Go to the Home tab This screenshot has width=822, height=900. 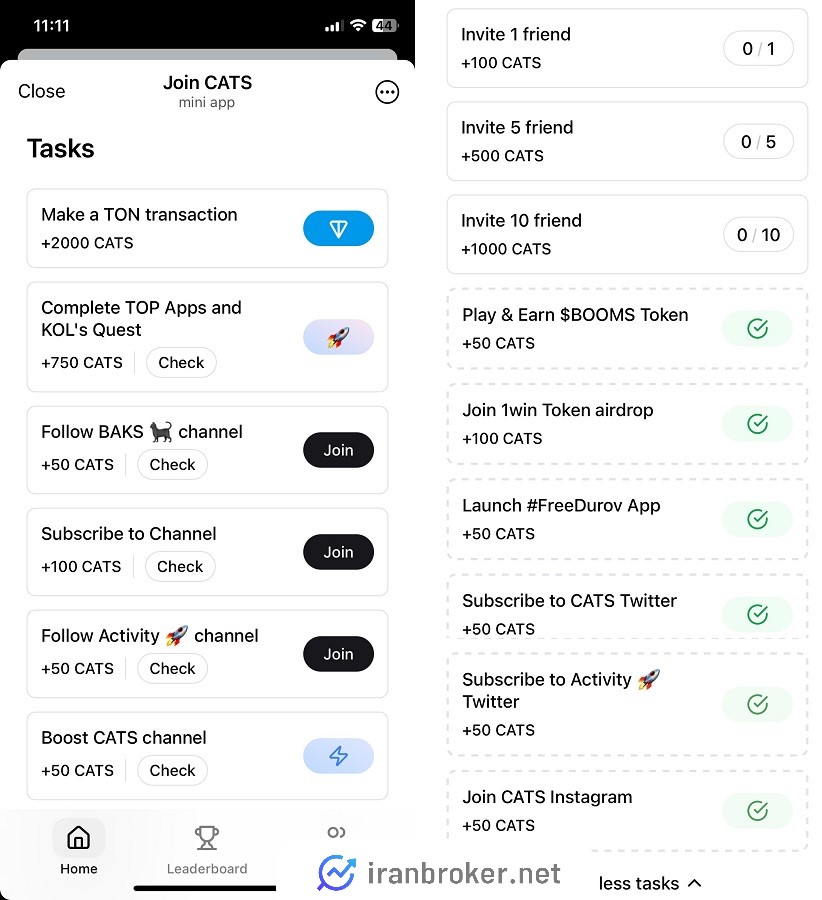tap(78, 849)
